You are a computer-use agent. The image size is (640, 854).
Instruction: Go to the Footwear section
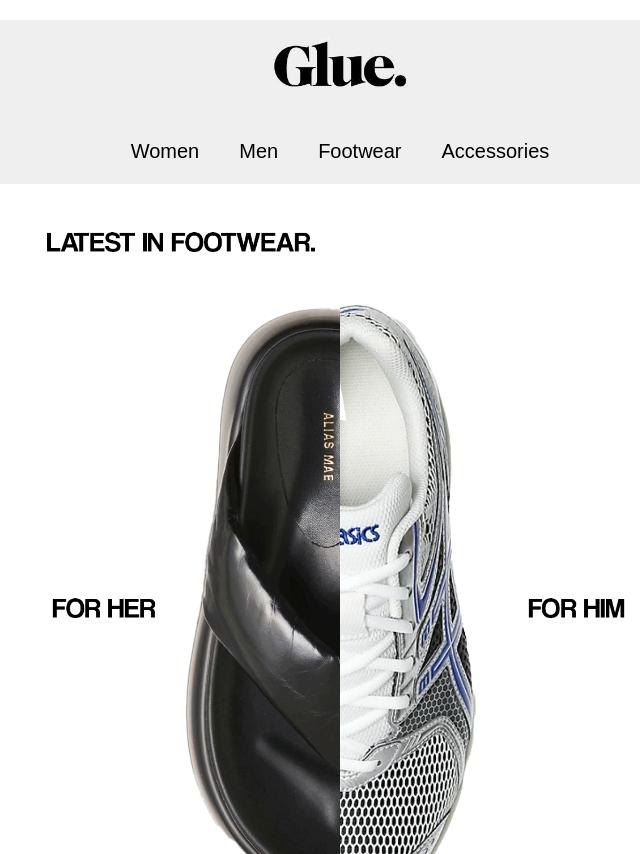(359, 151)
